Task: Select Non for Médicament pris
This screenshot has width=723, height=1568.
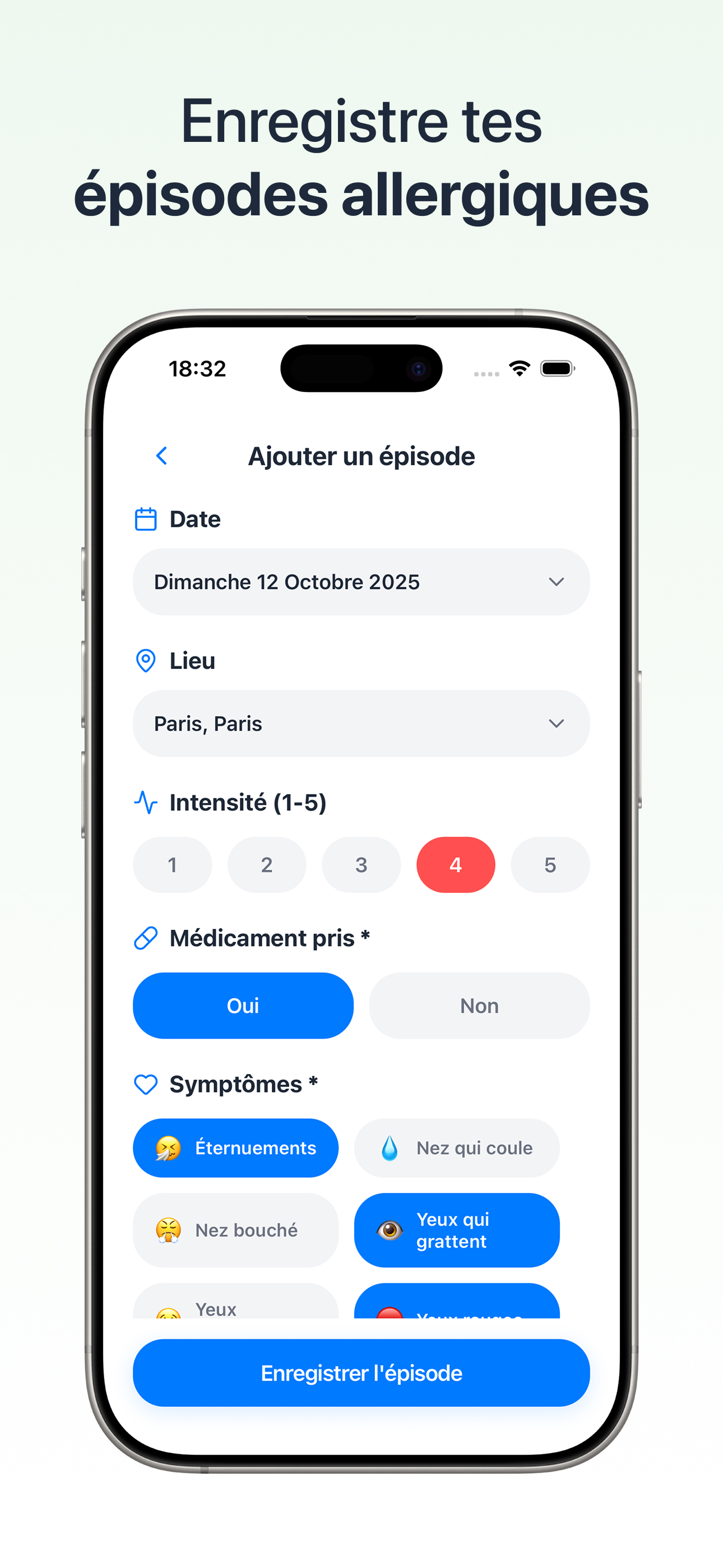Action: 479,1006
